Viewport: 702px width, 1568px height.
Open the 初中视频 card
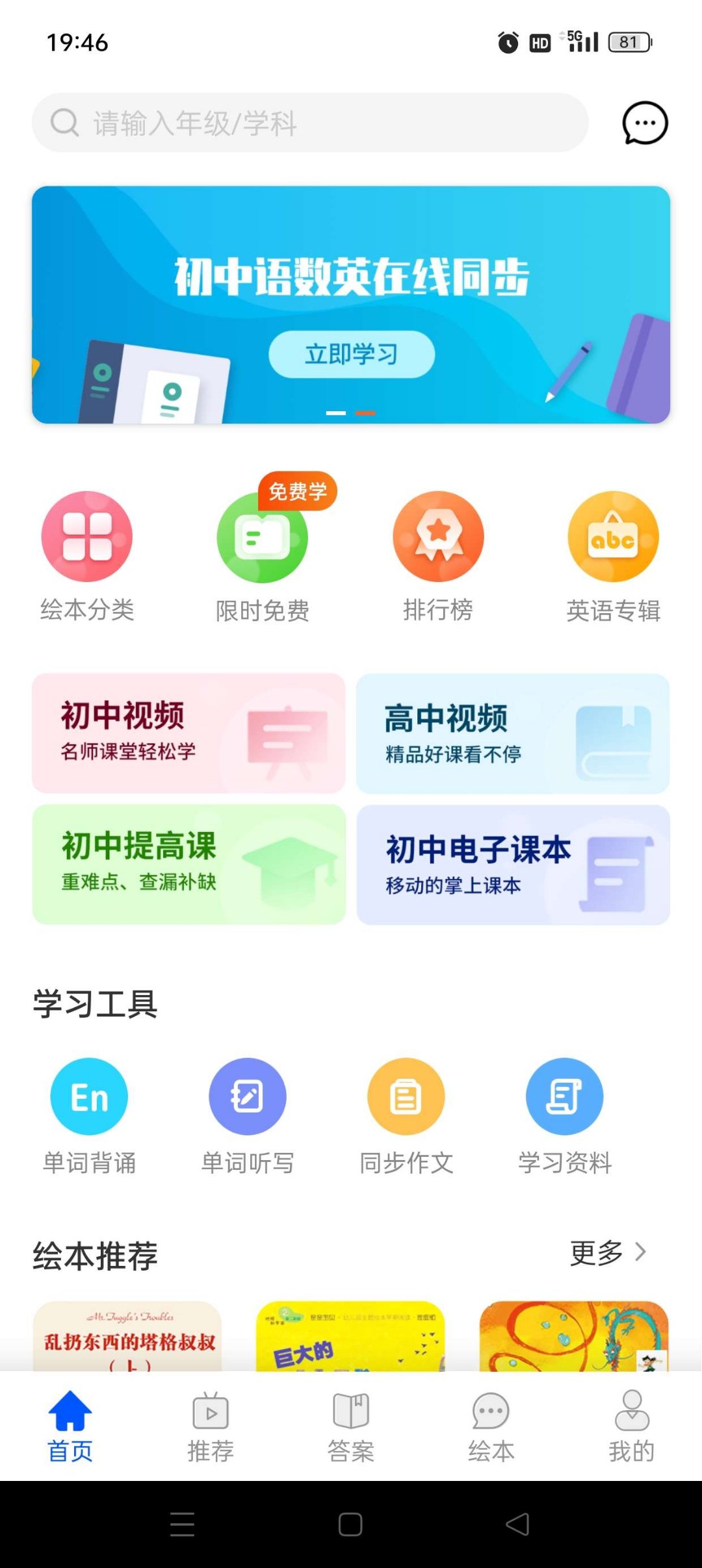188,733
